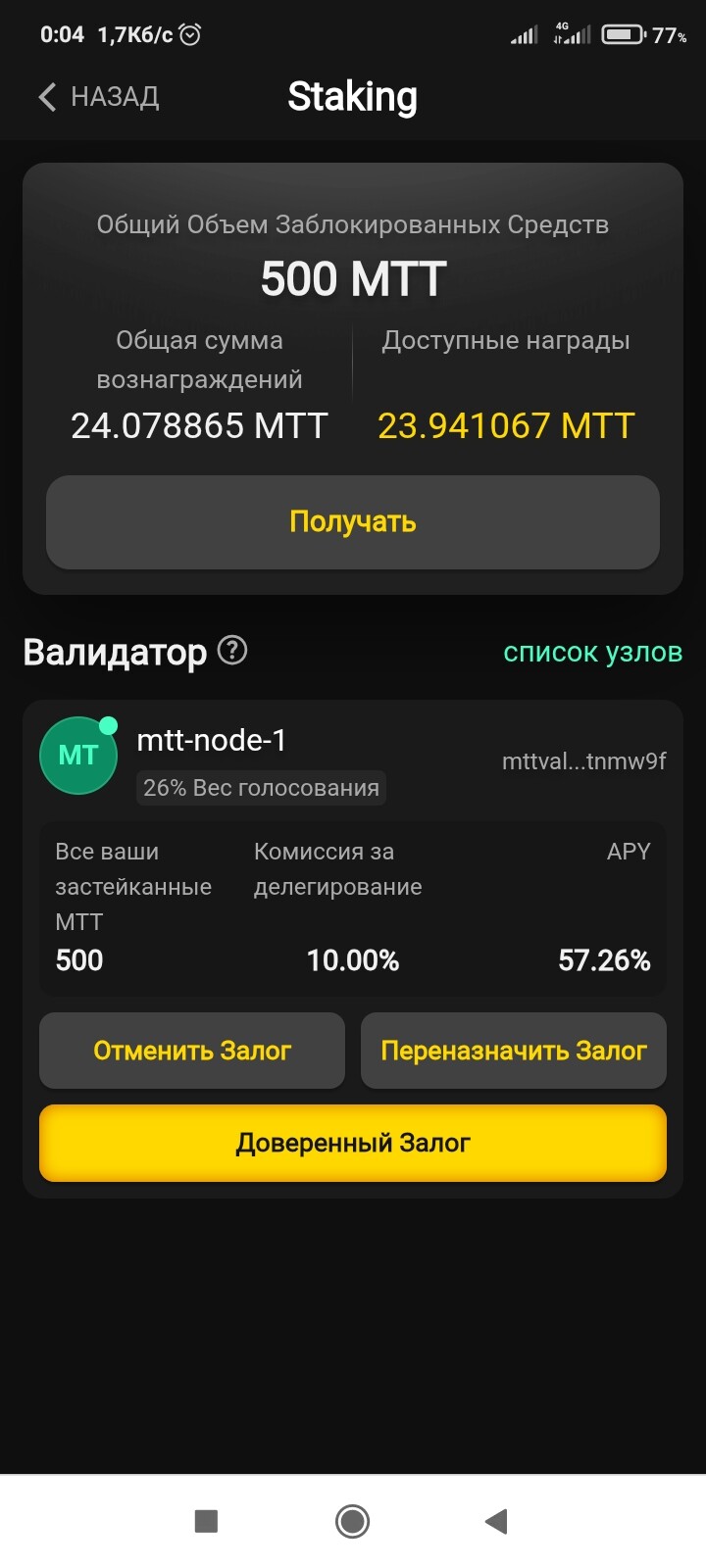Image resolution: width=706 pixels, height=1568 pixels.
Task: Choose Переназначить Залог to redelegate
Action: [514, 1051]
